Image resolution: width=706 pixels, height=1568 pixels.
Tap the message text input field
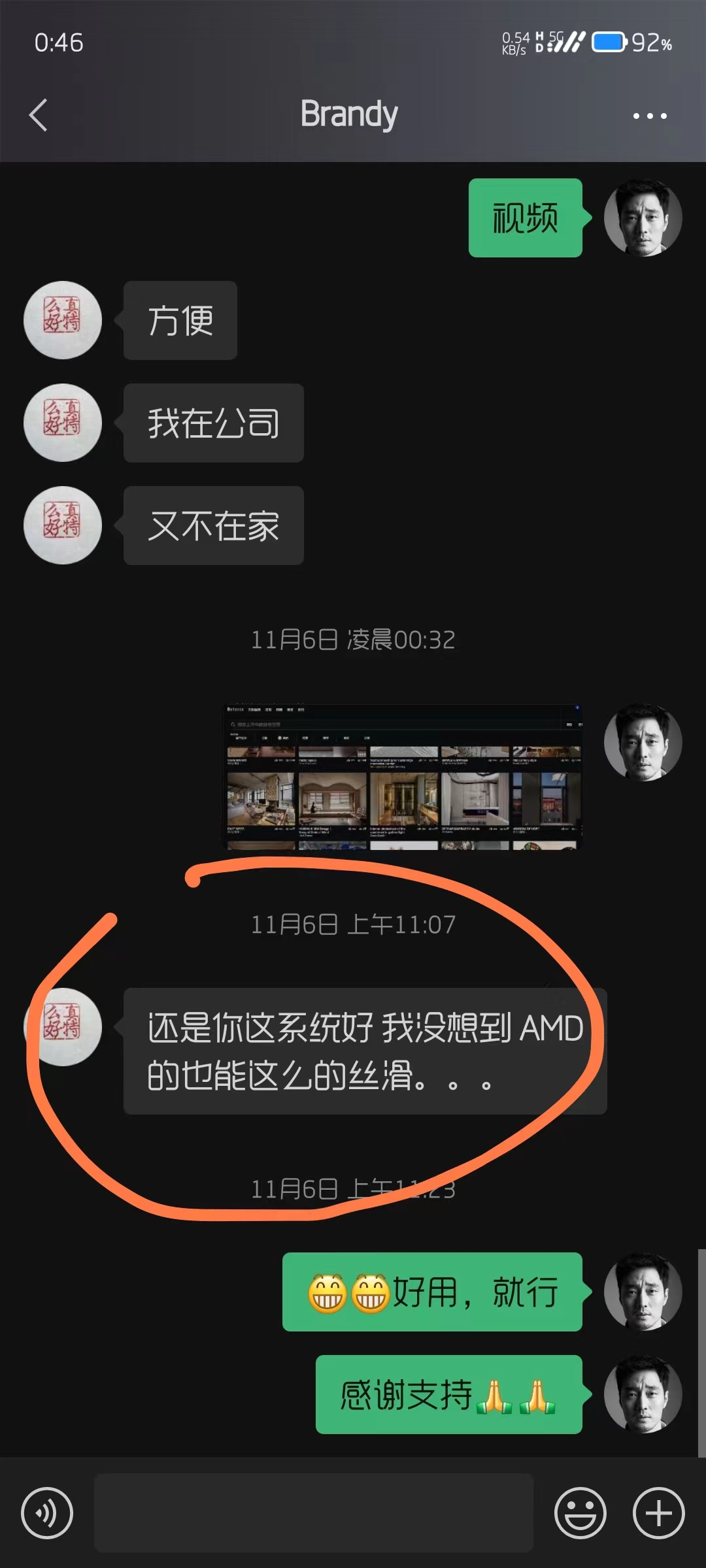pos(314,1513)
